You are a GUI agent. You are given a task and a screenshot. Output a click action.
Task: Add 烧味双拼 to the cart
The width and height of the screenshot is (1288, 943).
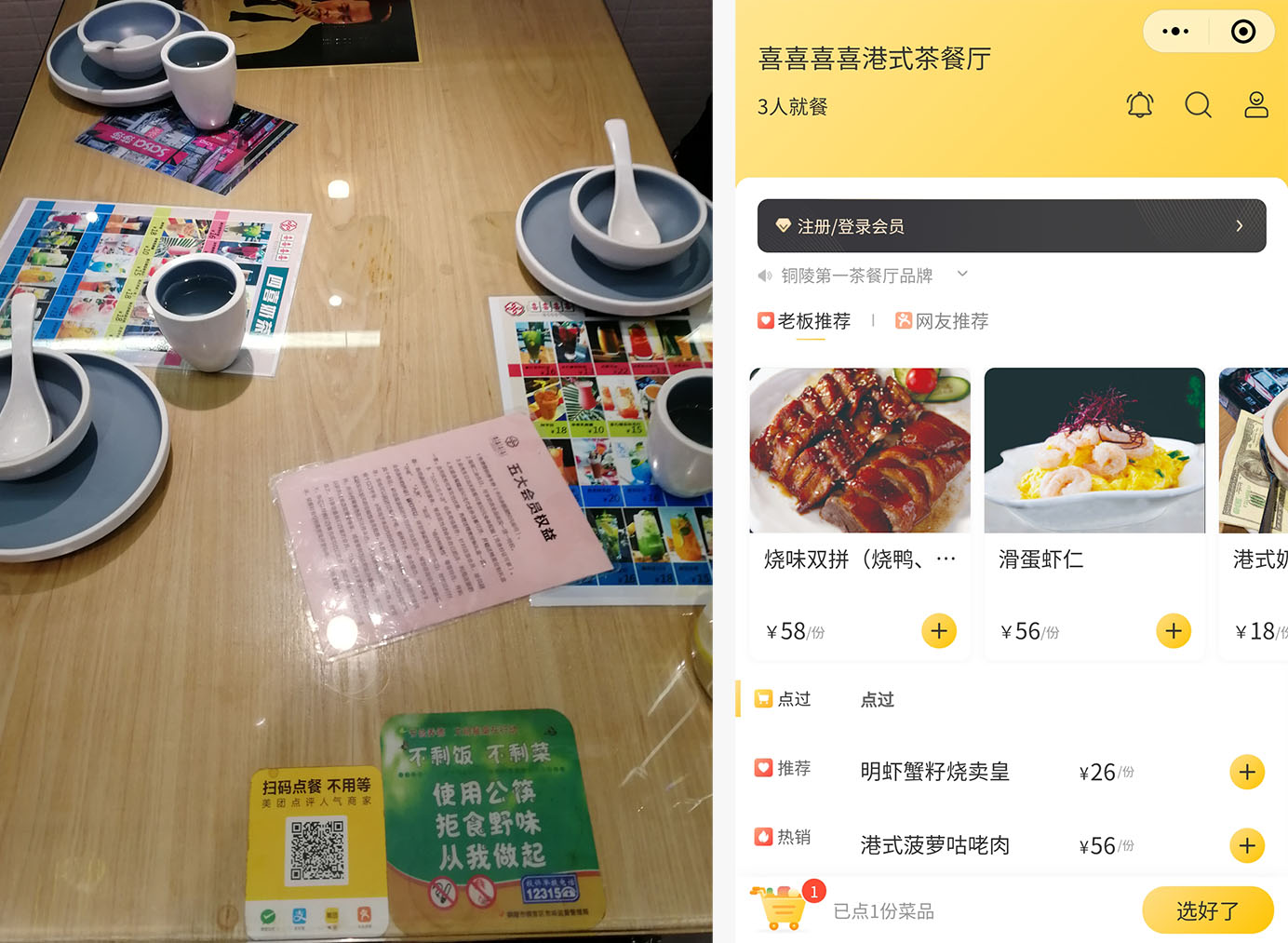click(x=939, y=631)
